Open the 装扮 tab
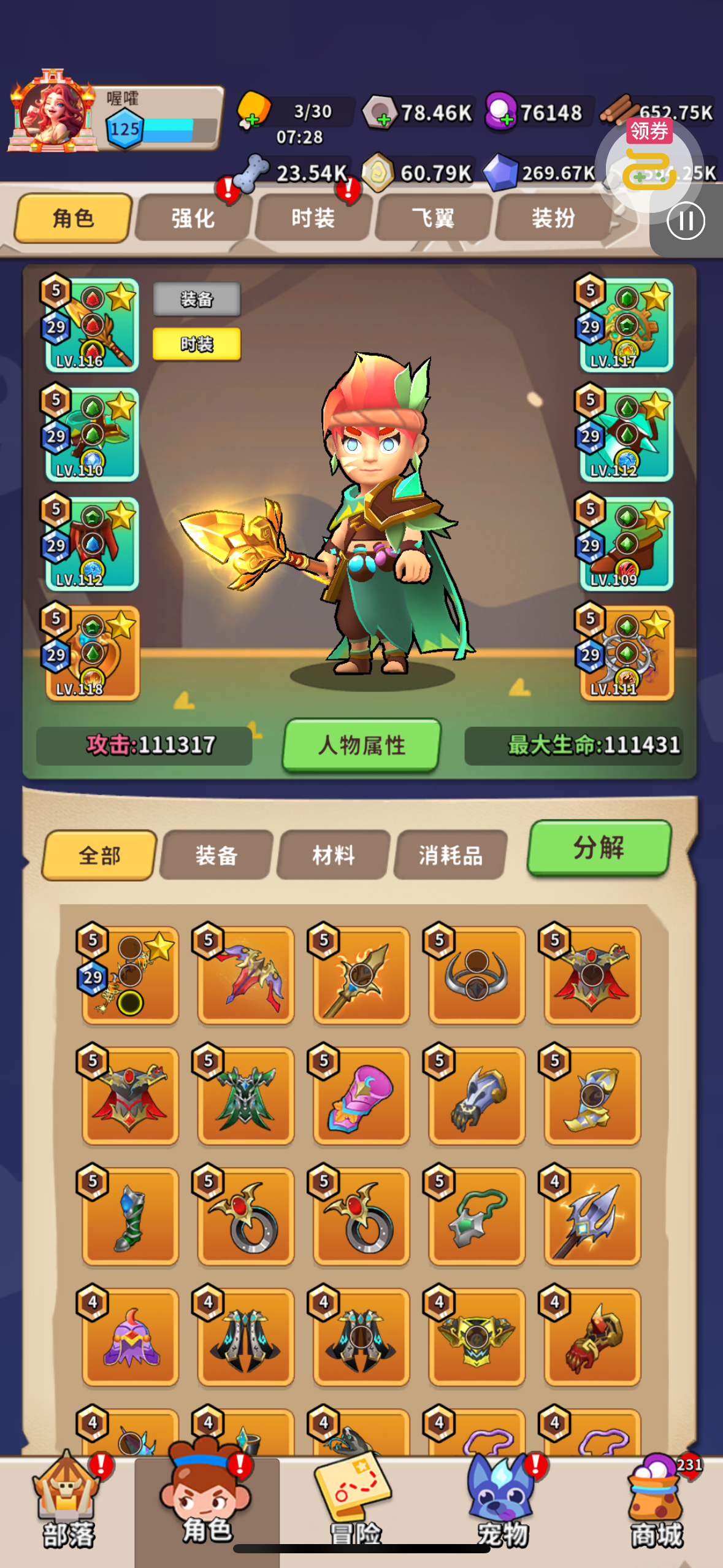723x1568 pixels. click(x=553, y=218)
